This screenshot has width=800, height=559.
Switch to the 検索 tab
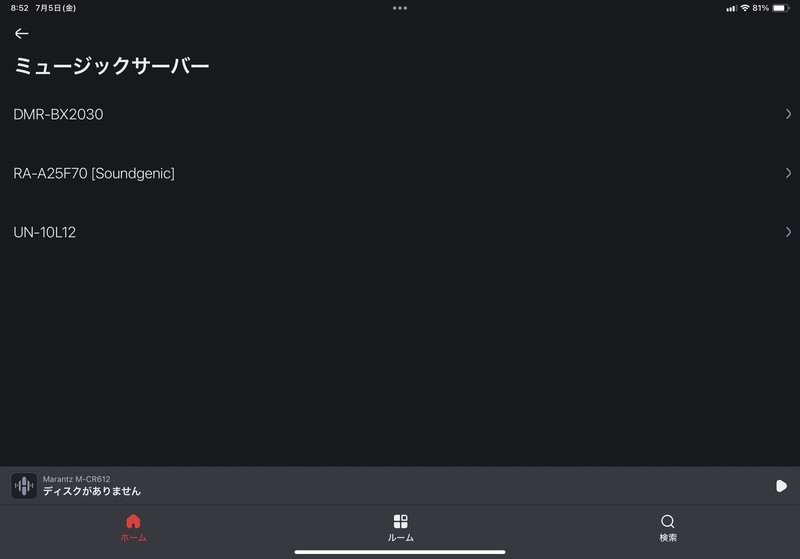668,528
